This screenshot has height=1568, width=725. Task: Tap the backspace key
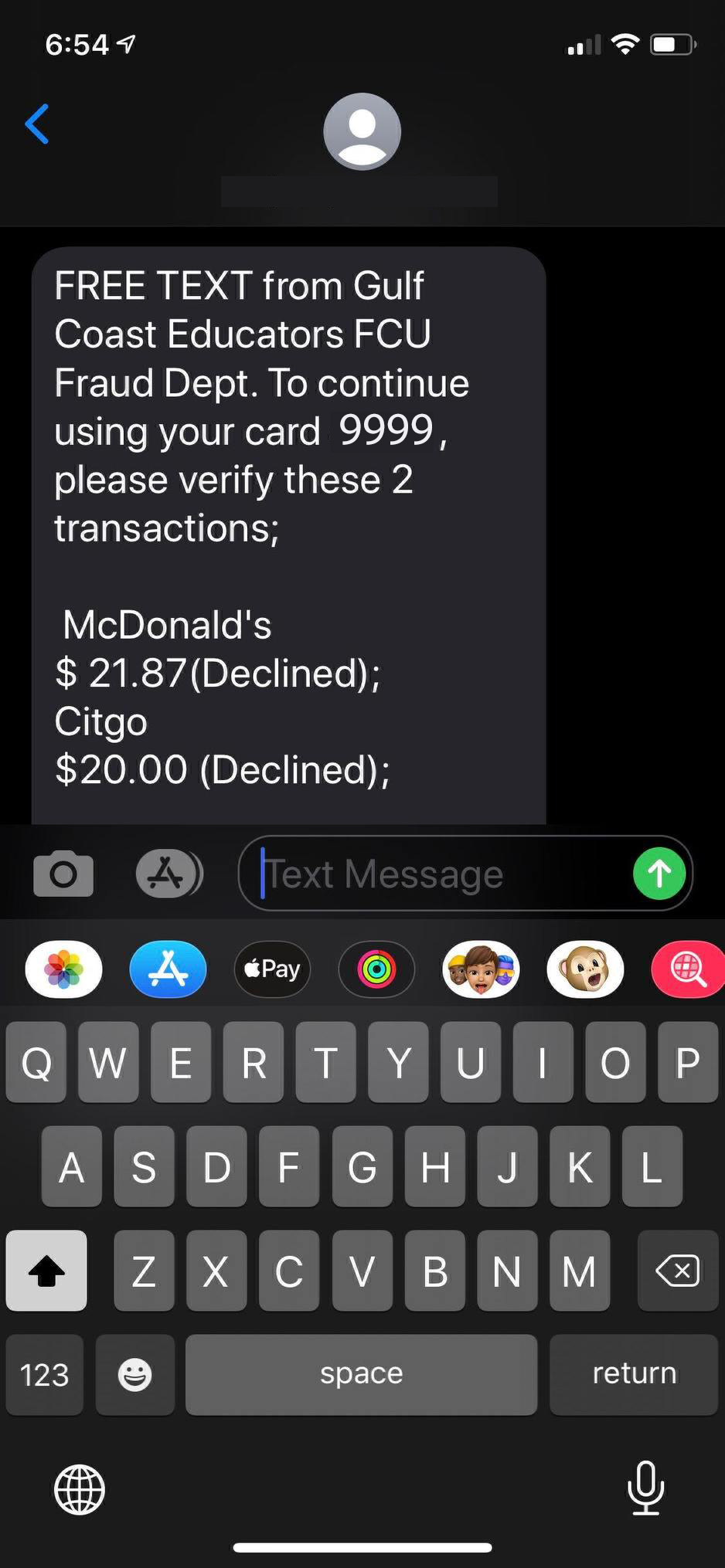point(678,1271)
